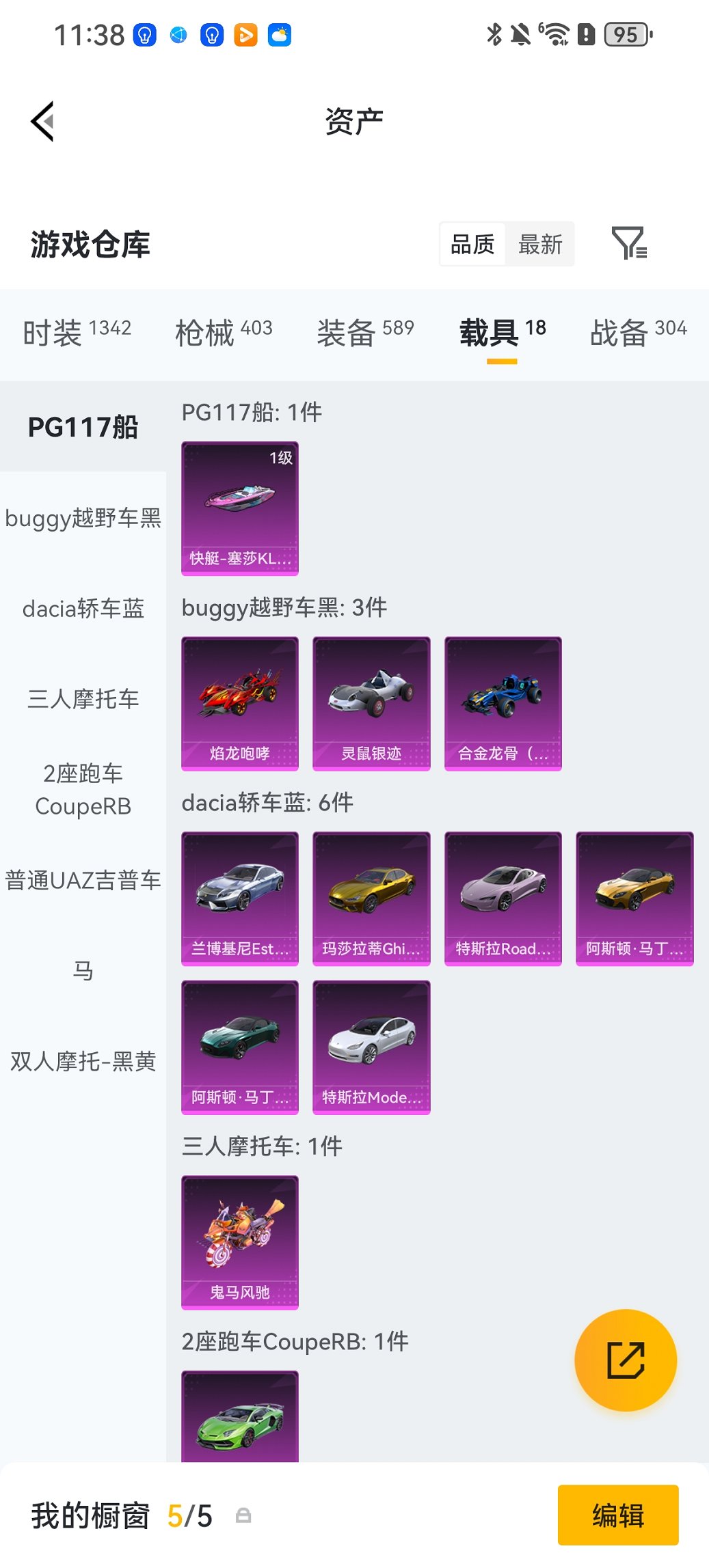
Task: Switch sorting to 最新
Action: point(540,244)
